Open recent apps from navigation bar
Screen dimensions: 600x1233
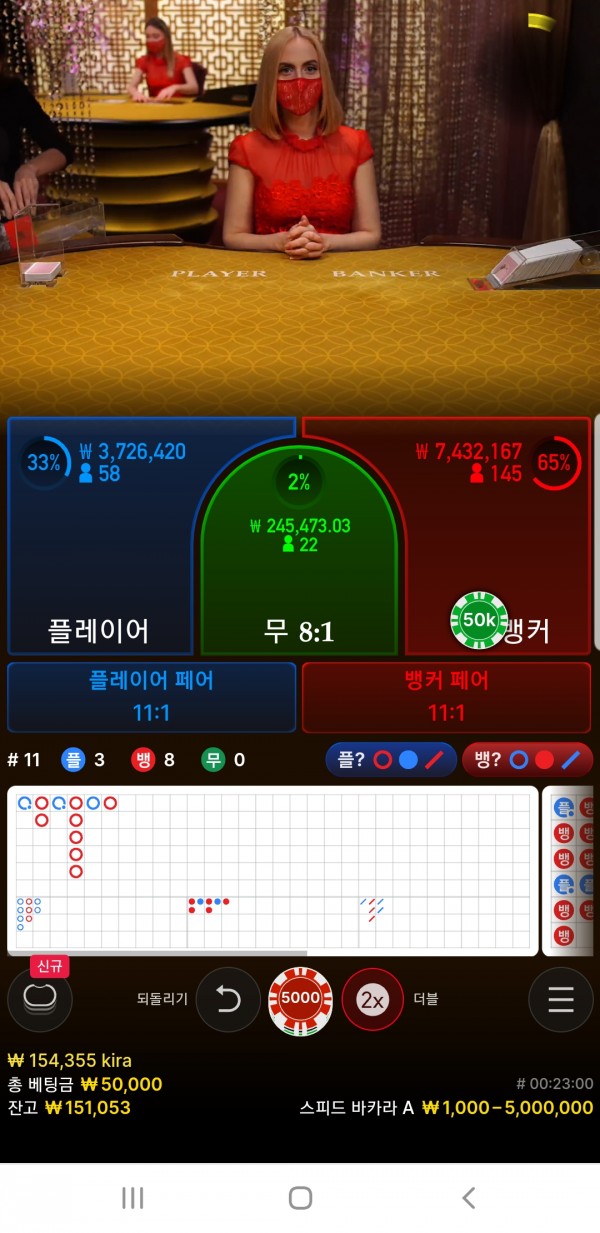pos(132,1197)
